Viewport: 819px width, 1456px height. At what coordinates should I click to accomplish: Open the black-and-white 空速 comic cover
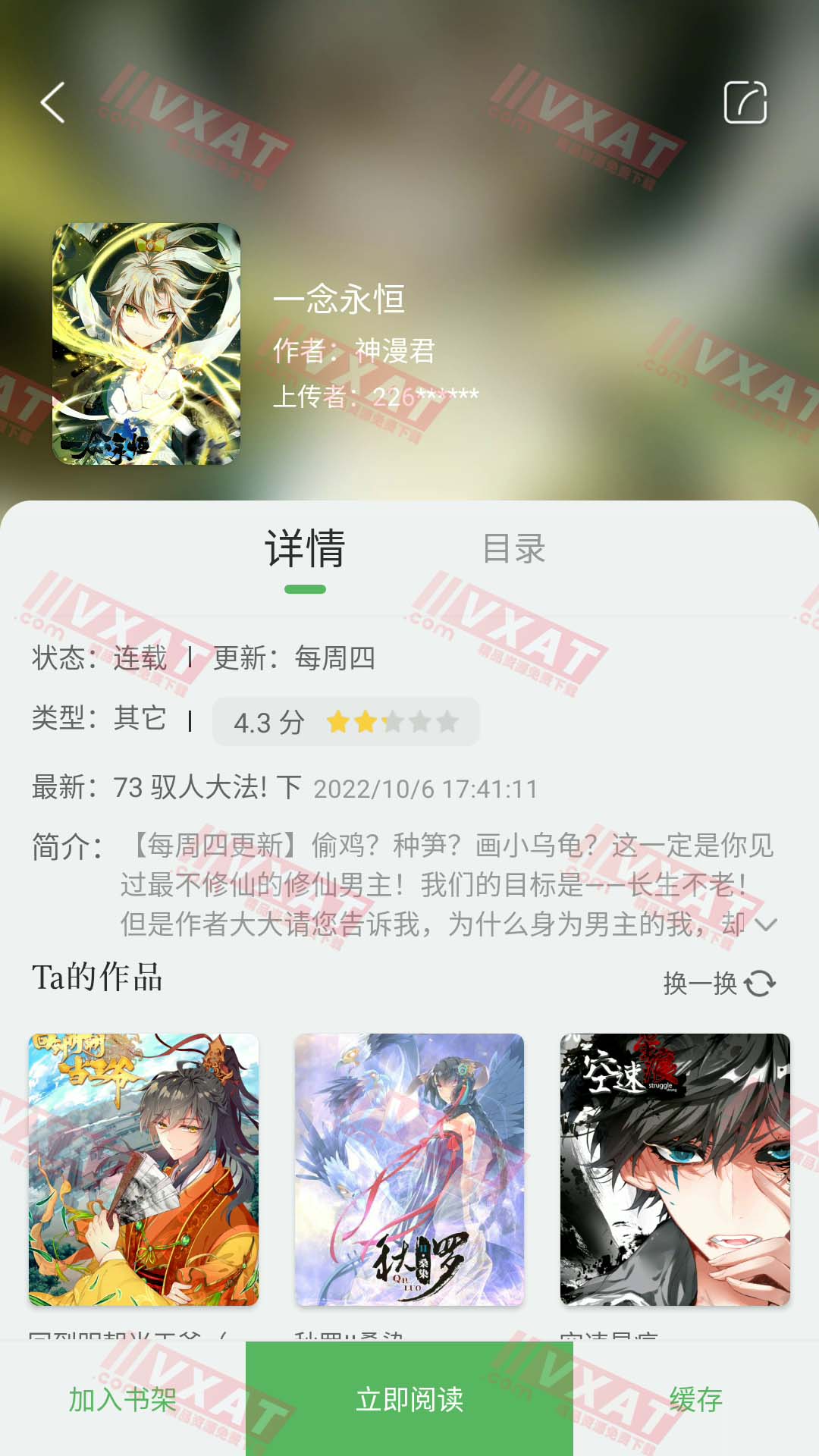tap(675, 1169)
